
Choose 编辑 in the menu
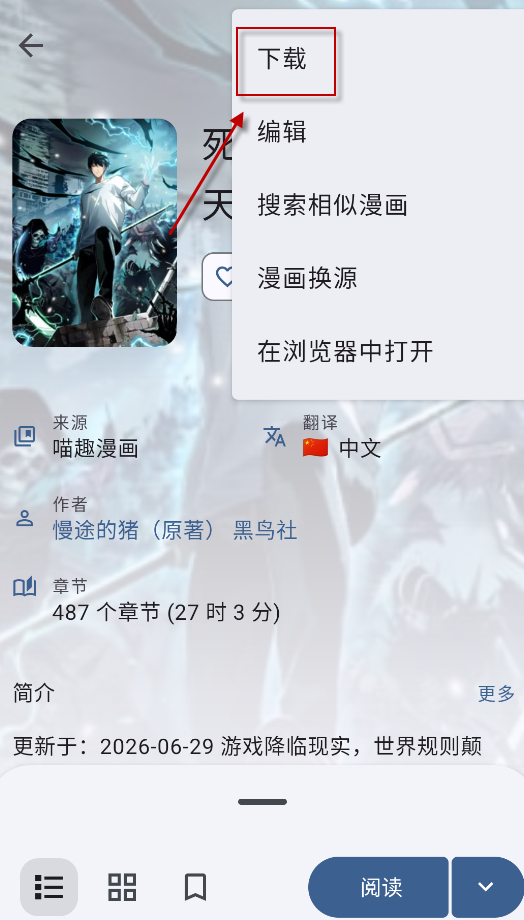(378, 132)
